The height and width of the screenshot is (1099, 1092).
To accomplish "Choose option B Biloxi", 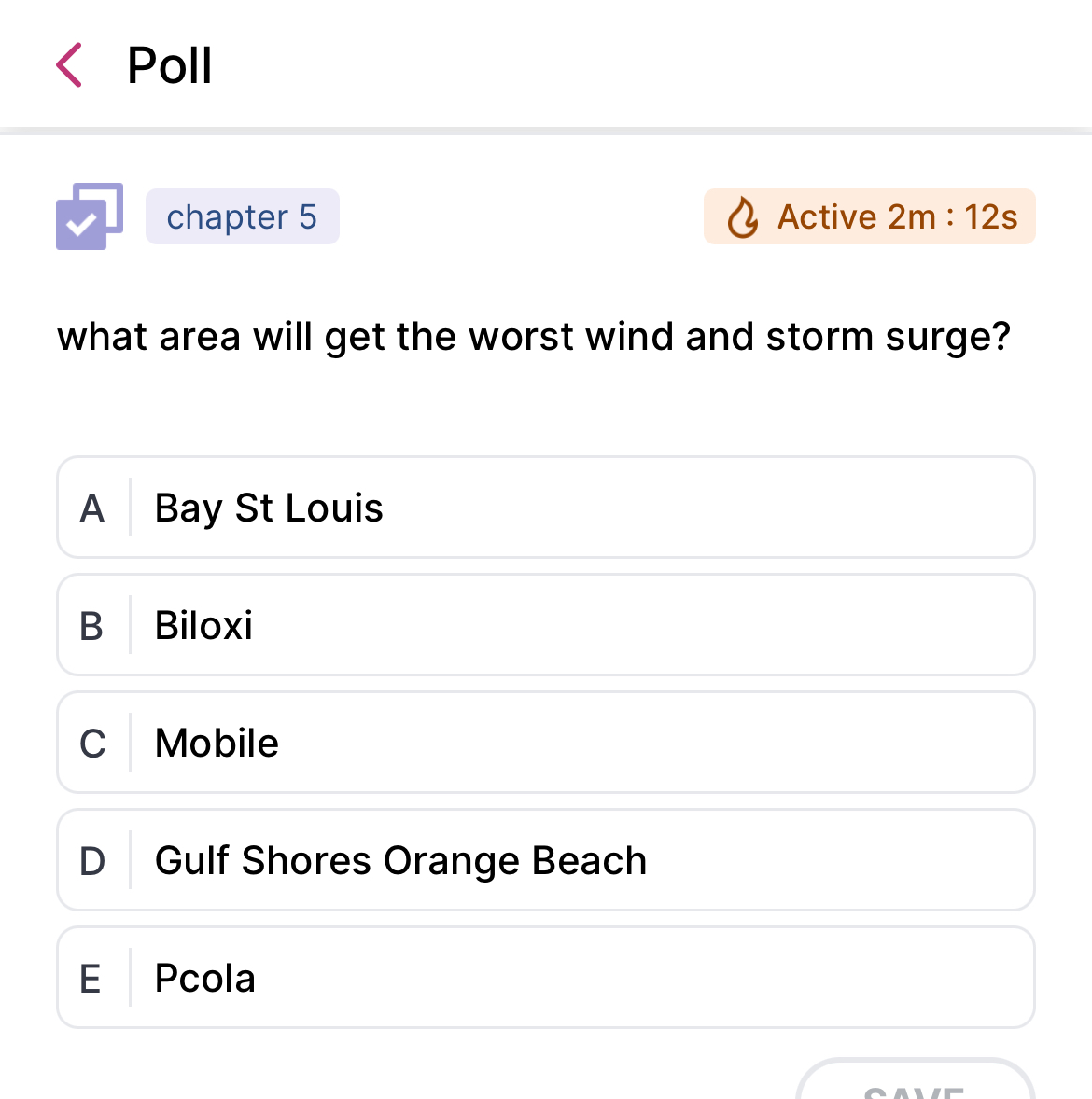I will point(545,625).
